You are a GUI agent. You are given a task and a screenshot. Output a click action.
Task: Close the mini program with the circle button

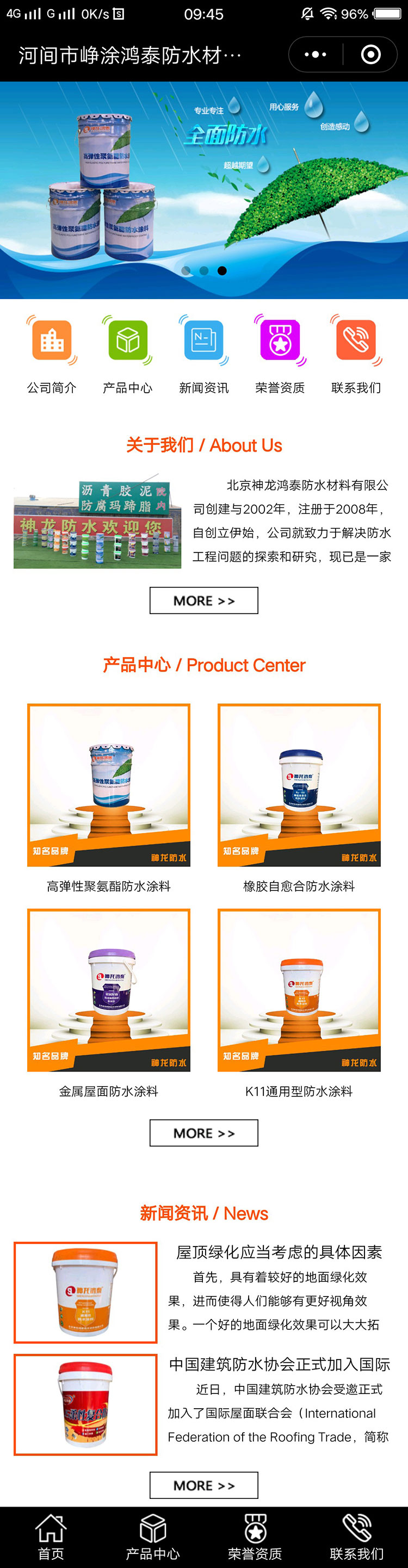370,55
